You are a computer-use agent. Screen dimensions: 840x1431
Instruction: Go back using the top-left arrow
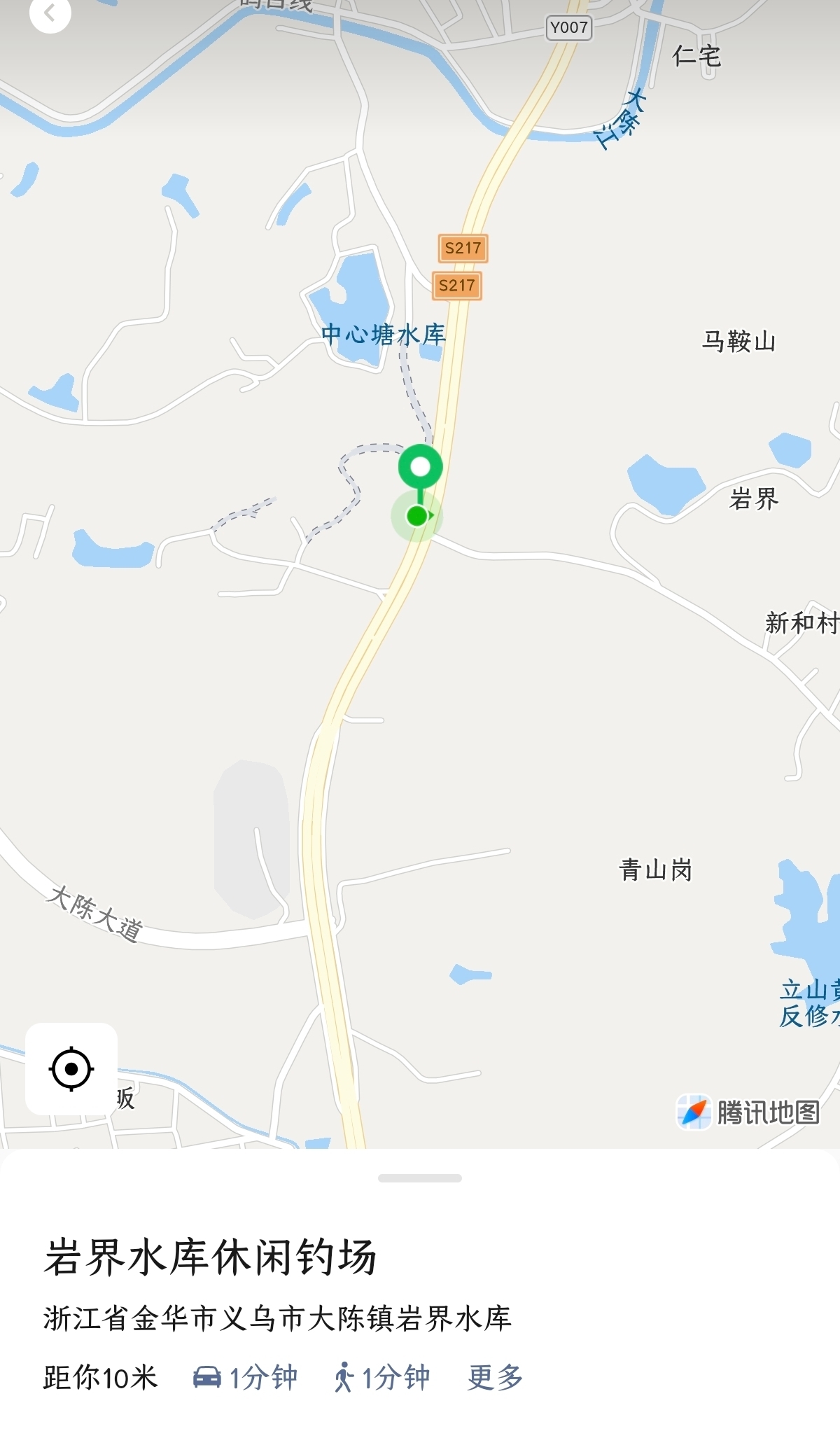[x=50, y=13]
